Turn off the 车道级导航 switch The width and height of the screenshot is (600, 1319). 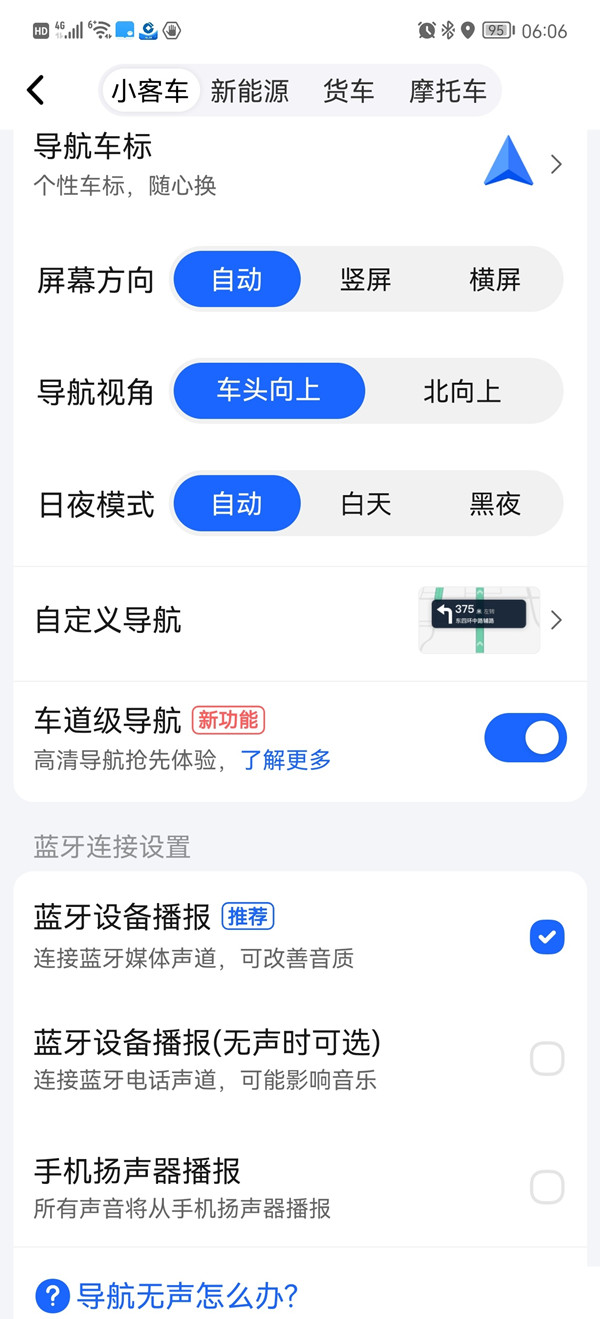pos(525,738)
